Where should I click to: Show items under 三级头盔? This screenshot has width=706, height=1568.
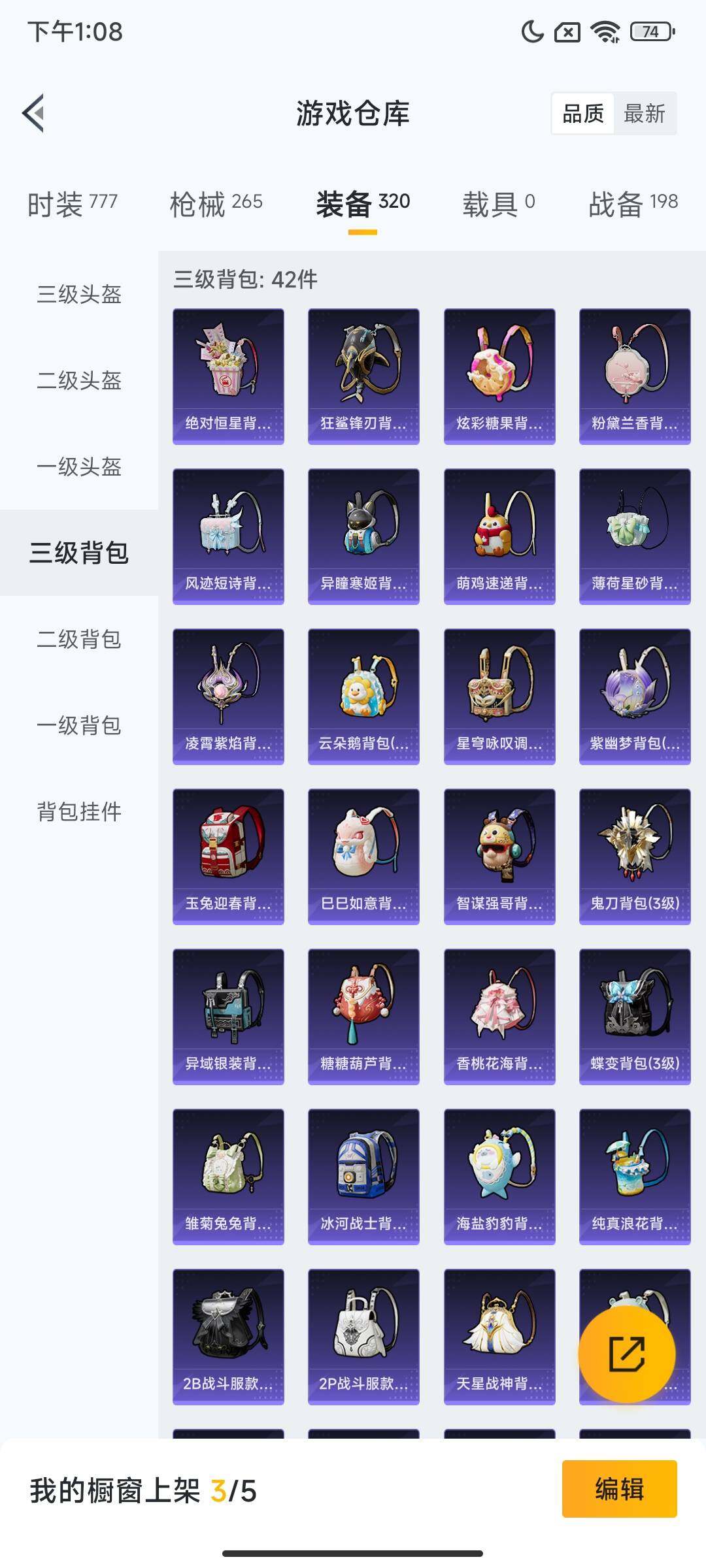pos(80,294)
